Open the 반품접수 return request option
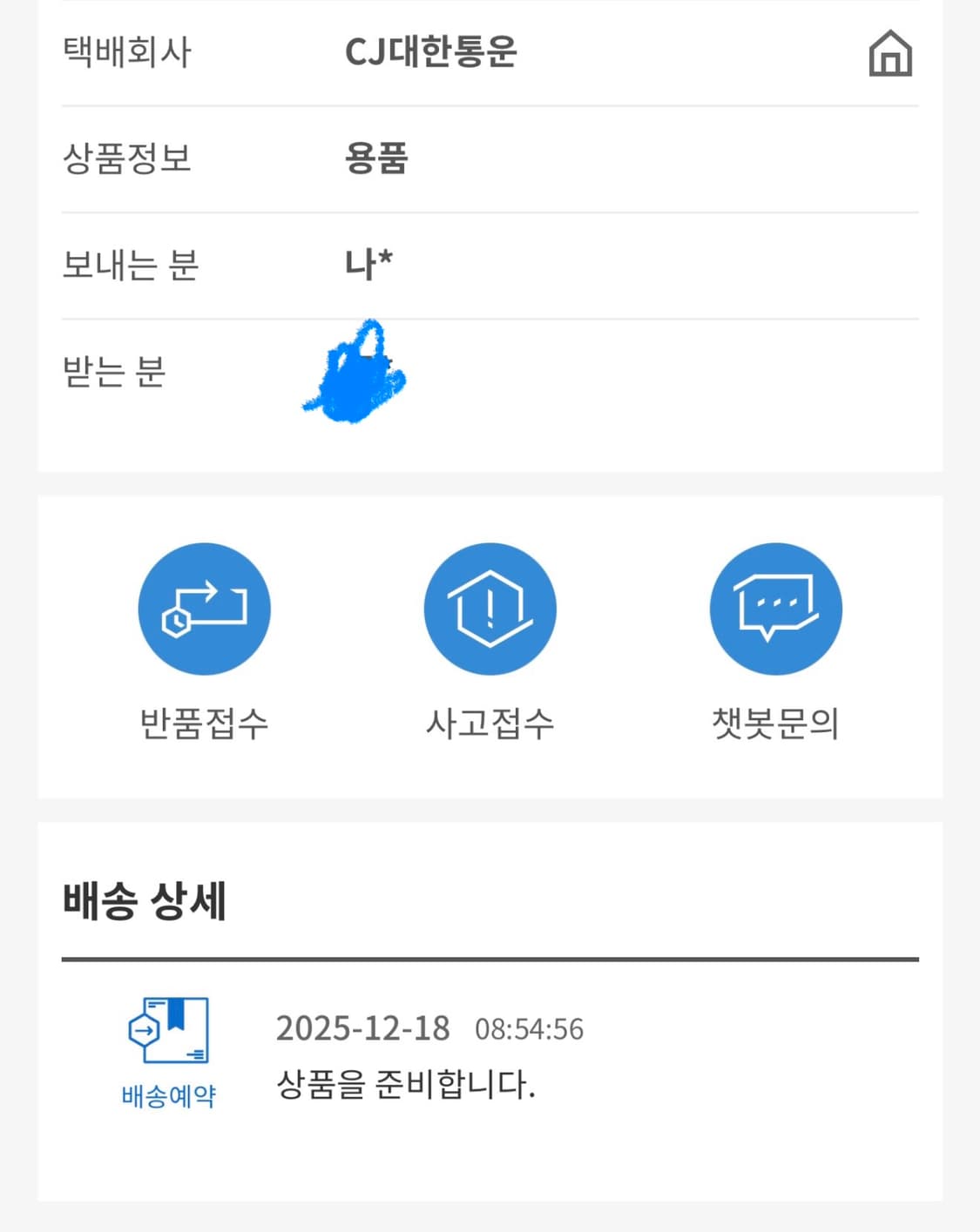The width and height of the screenshot is (980, 1232). (204, 721)
